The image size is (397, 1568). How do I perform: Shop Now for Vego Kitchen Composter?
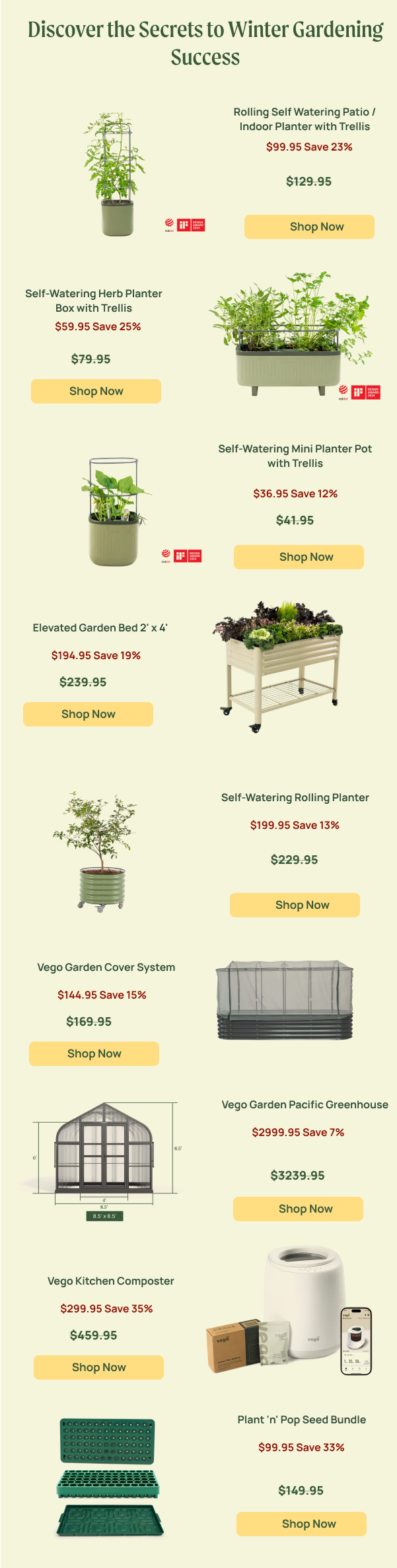click(x=98, y=1367)
